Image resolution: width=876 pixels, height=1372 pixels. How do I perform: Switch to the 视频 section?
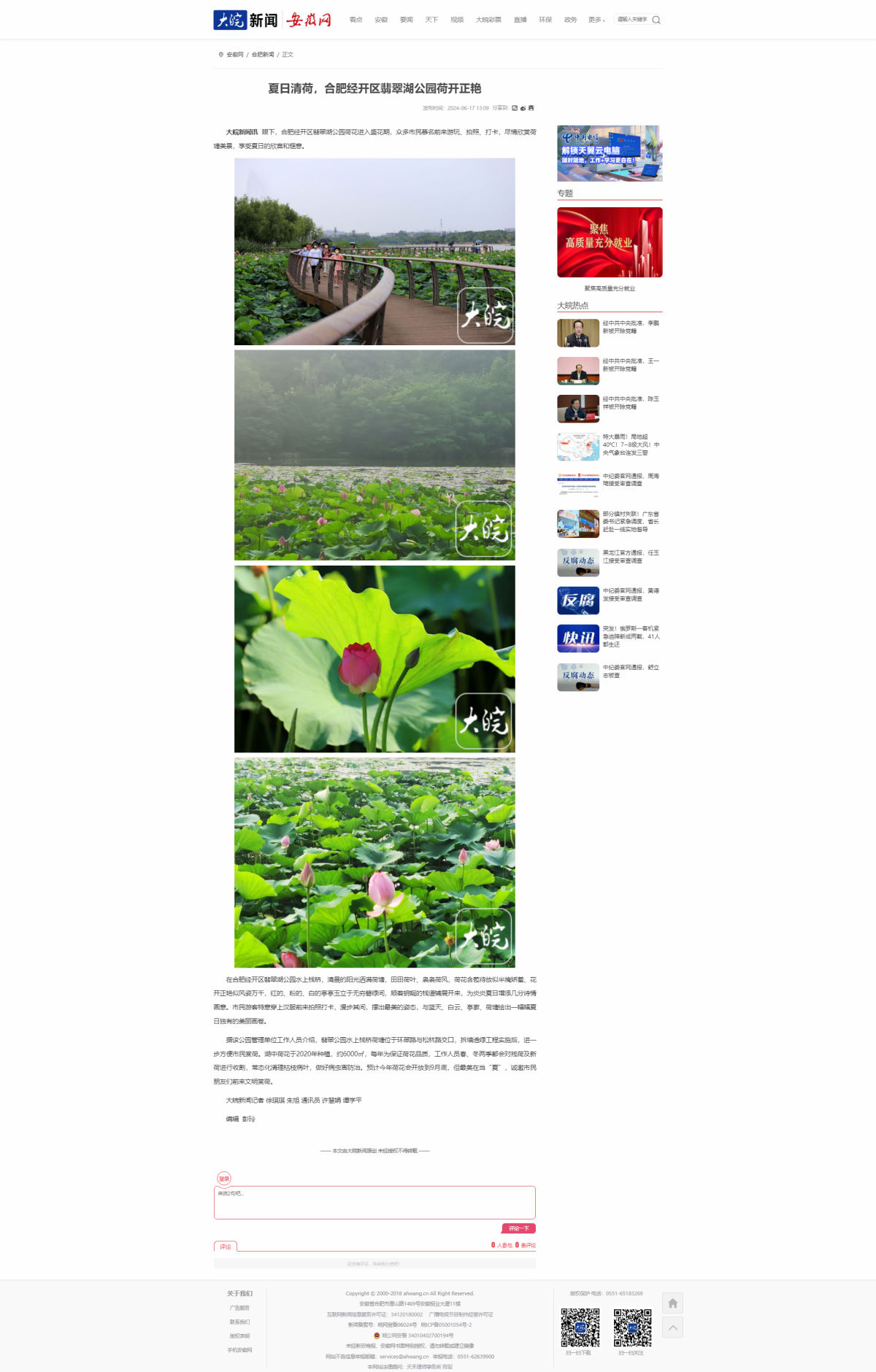point(457,20)
